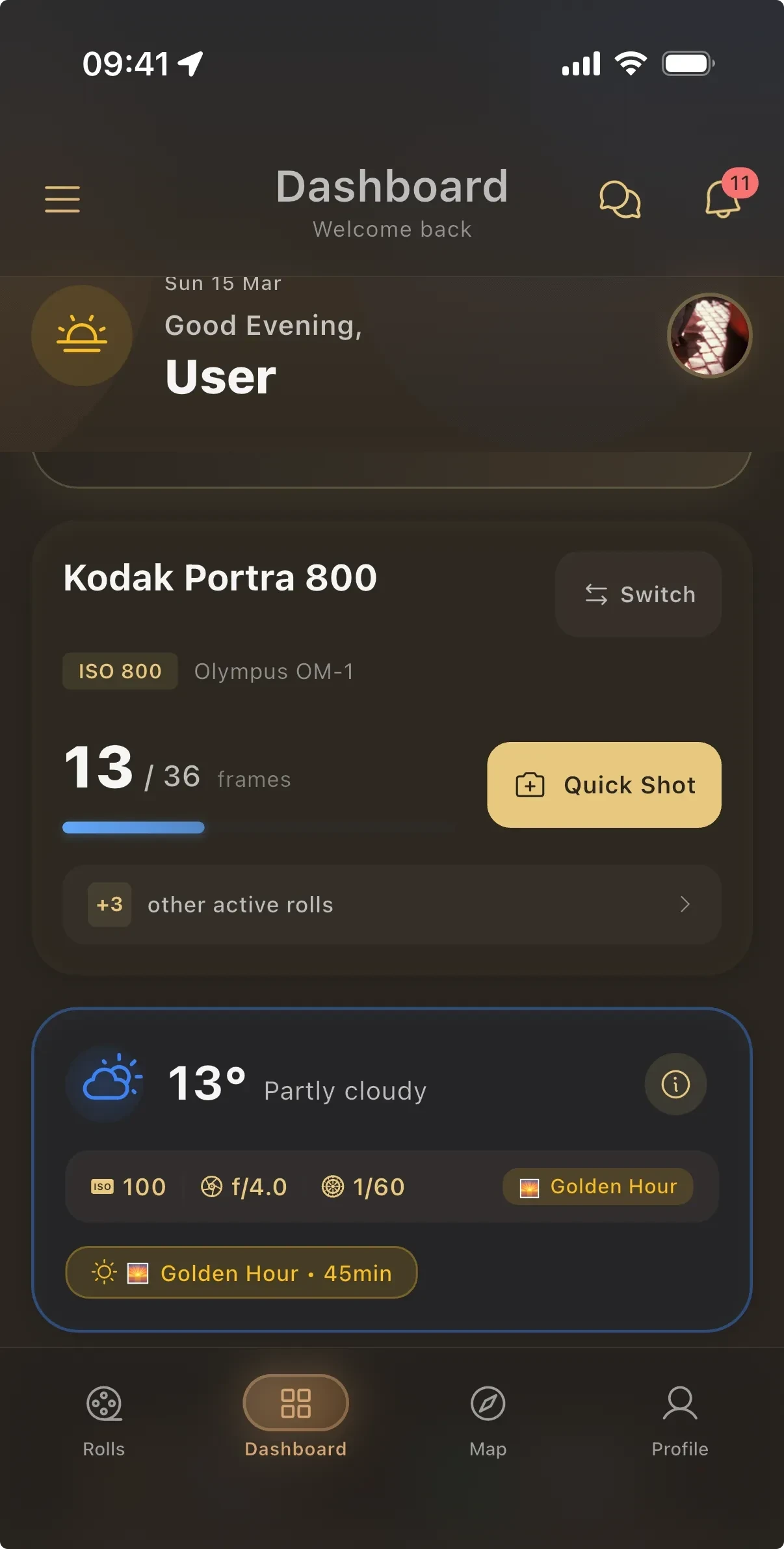Viewport: 784px width, 1549px height.
Task: Open the notifications bell
Action: 723,199
